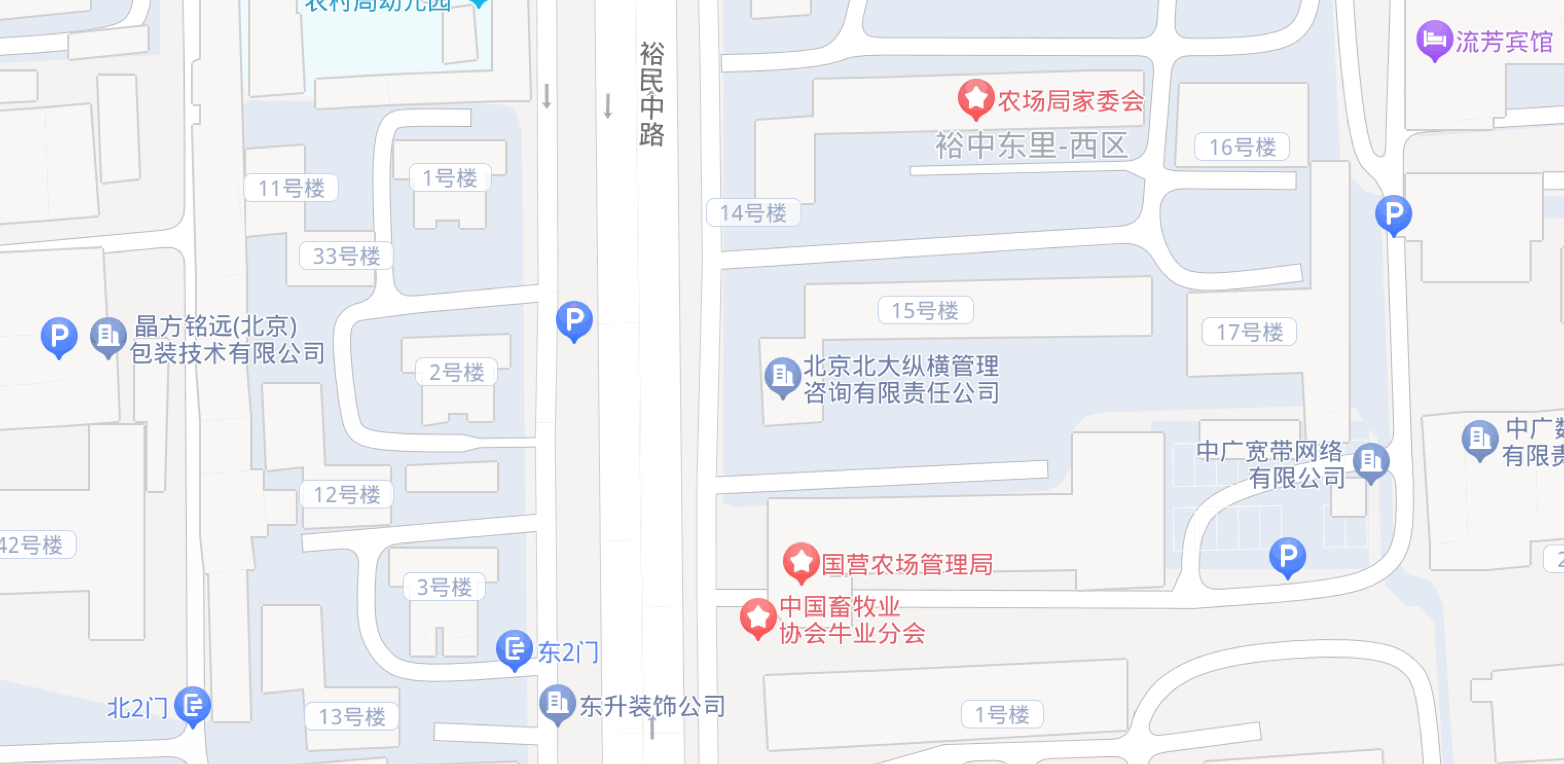Screen dimensions: 1564x764
Task: Tap the 东升装饰公司 marker
Action: coord(557,703)
